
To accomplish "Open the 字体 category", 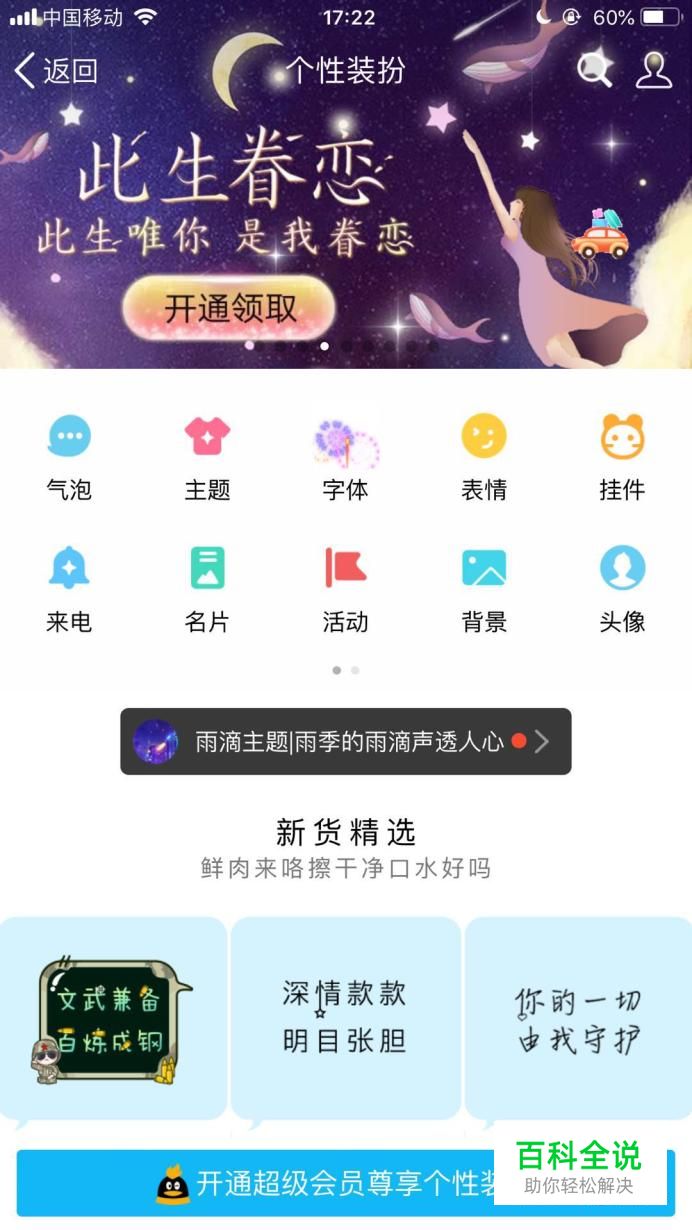I will tap(346, 457).
